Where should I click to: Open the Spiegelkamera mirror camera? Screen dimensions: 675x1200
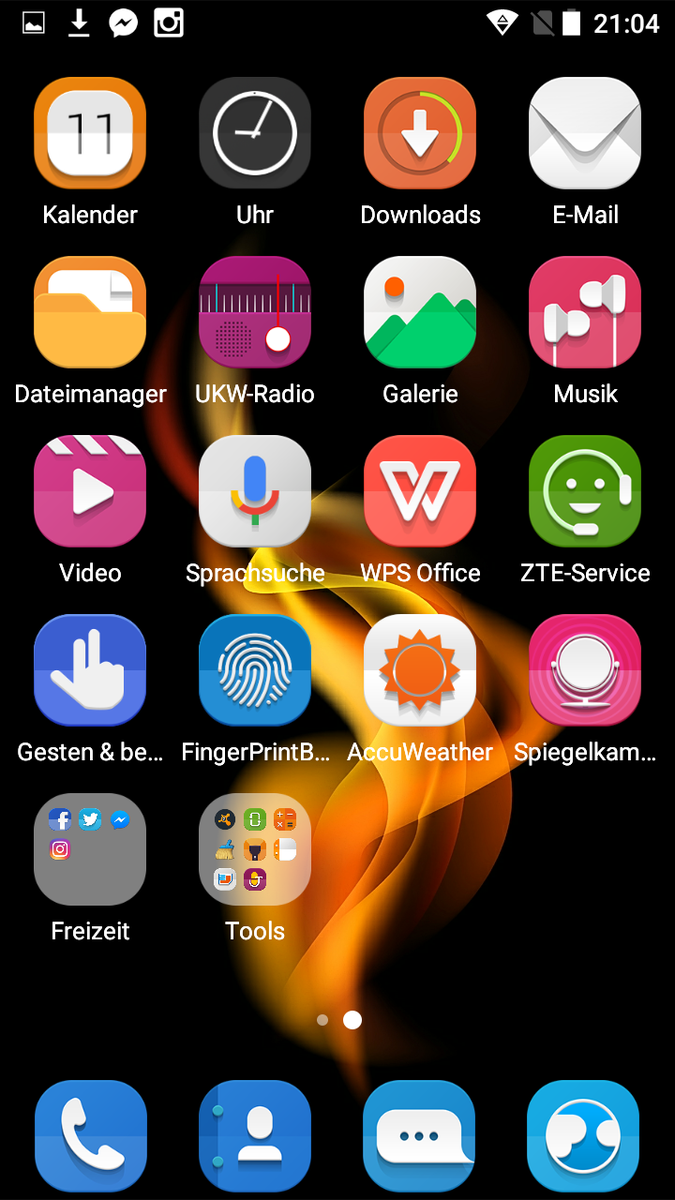point(585,671)
